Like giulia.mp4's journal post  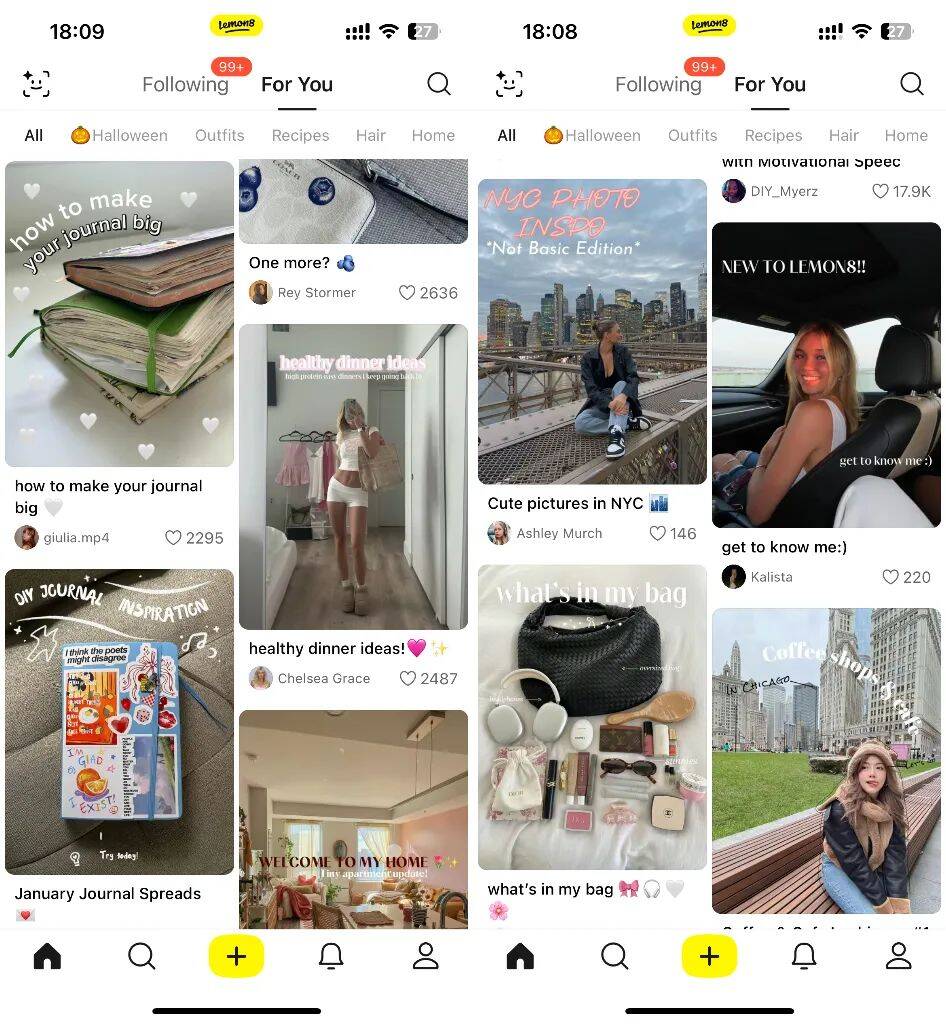tap(174, 538)
